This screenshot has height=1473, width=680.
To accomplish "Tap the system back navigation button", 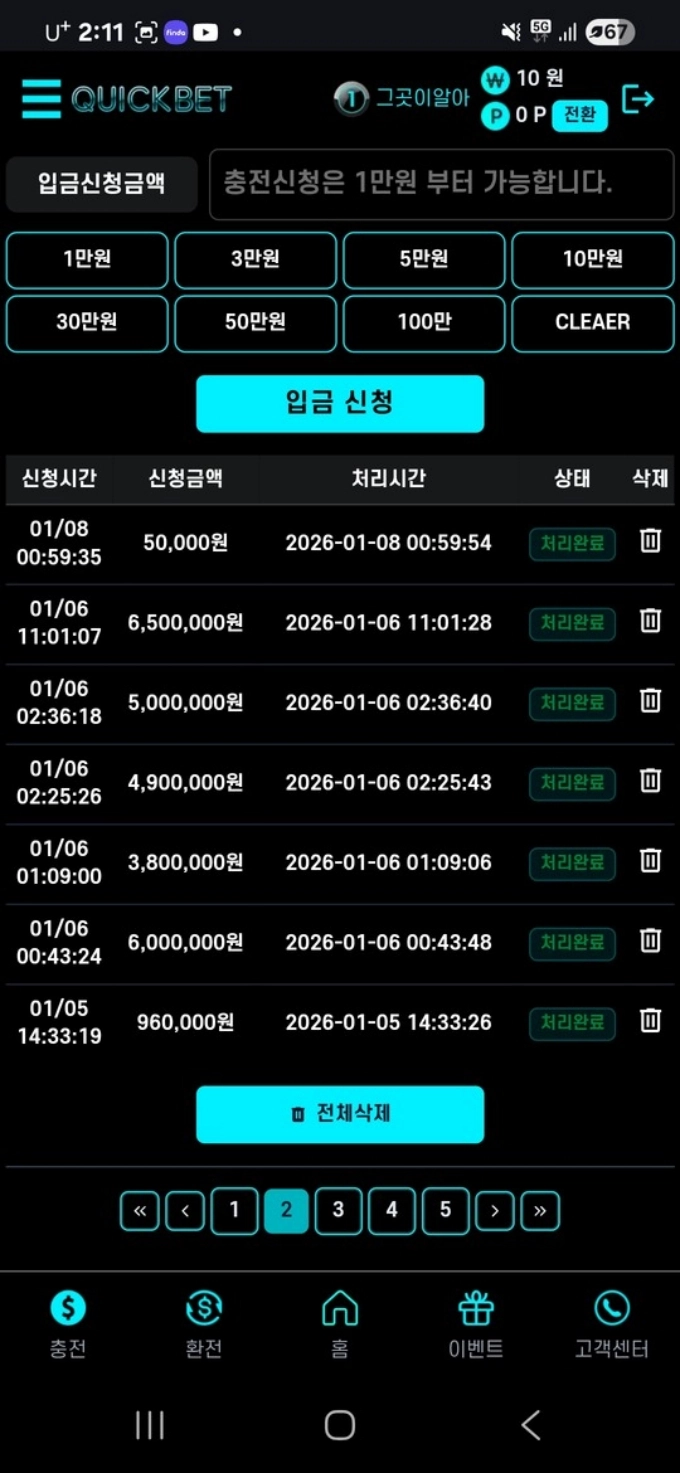I will [x=531, y=1424].
